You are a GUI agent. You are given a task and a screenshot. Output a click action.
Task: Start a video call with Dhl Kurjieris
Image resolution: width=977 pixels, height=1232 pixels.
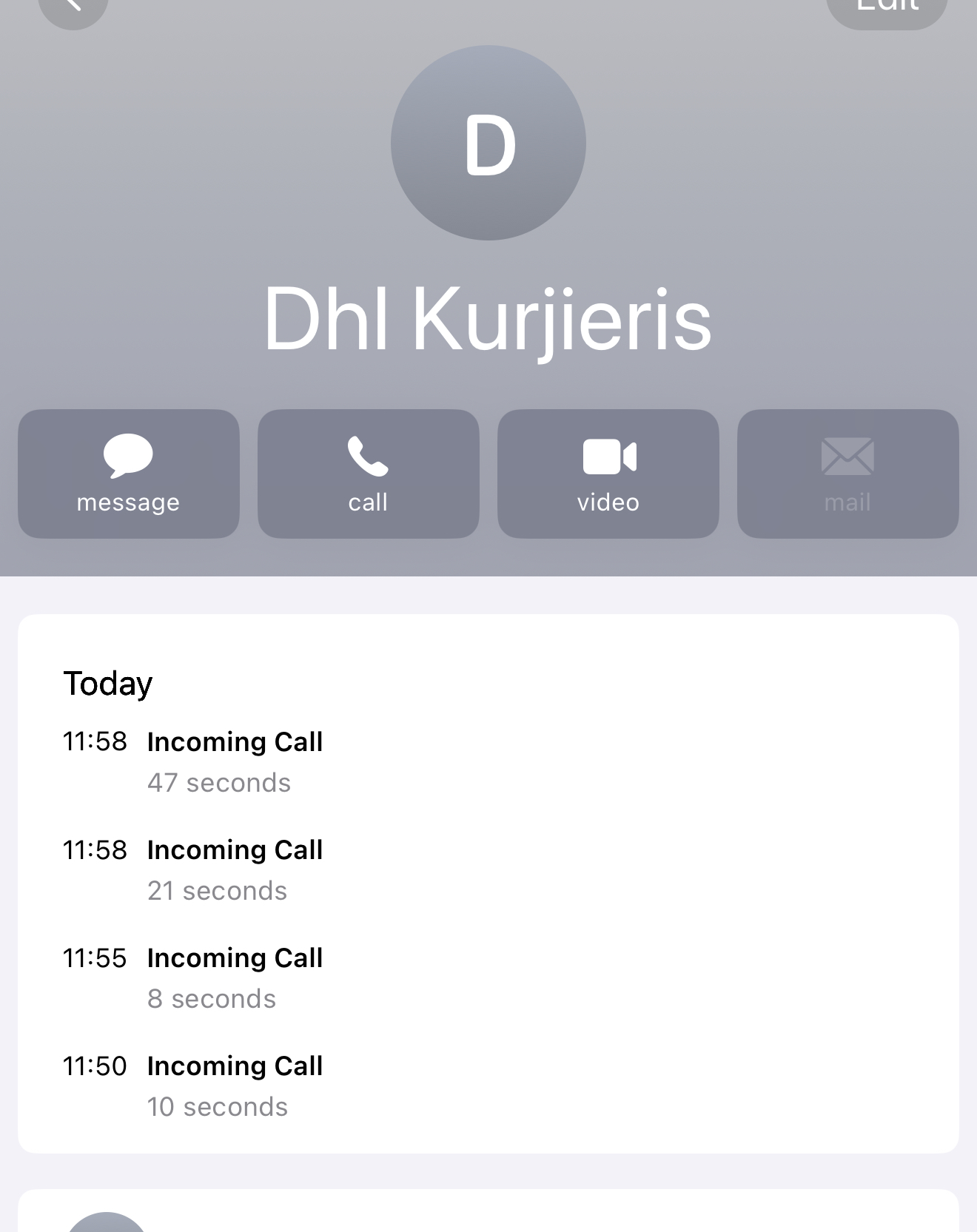point(608,474)
